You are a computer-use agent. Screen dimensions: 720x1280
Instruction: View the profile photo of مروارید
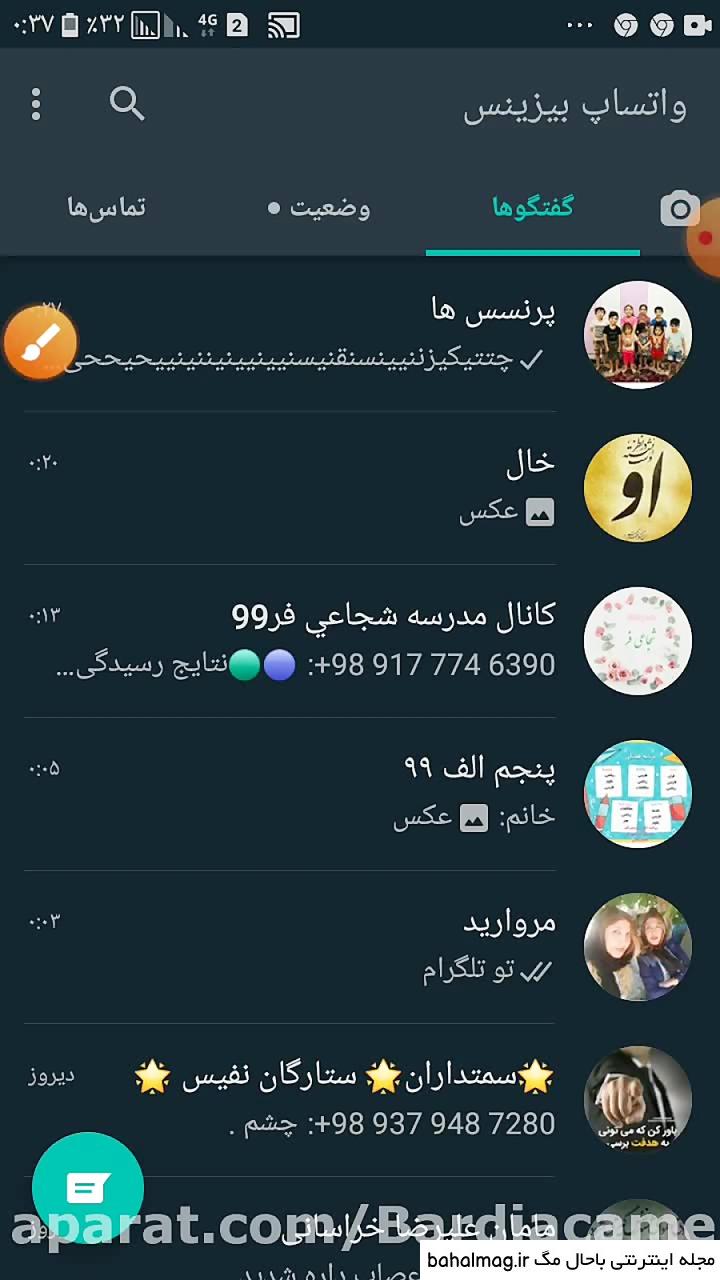coord(638,946)
